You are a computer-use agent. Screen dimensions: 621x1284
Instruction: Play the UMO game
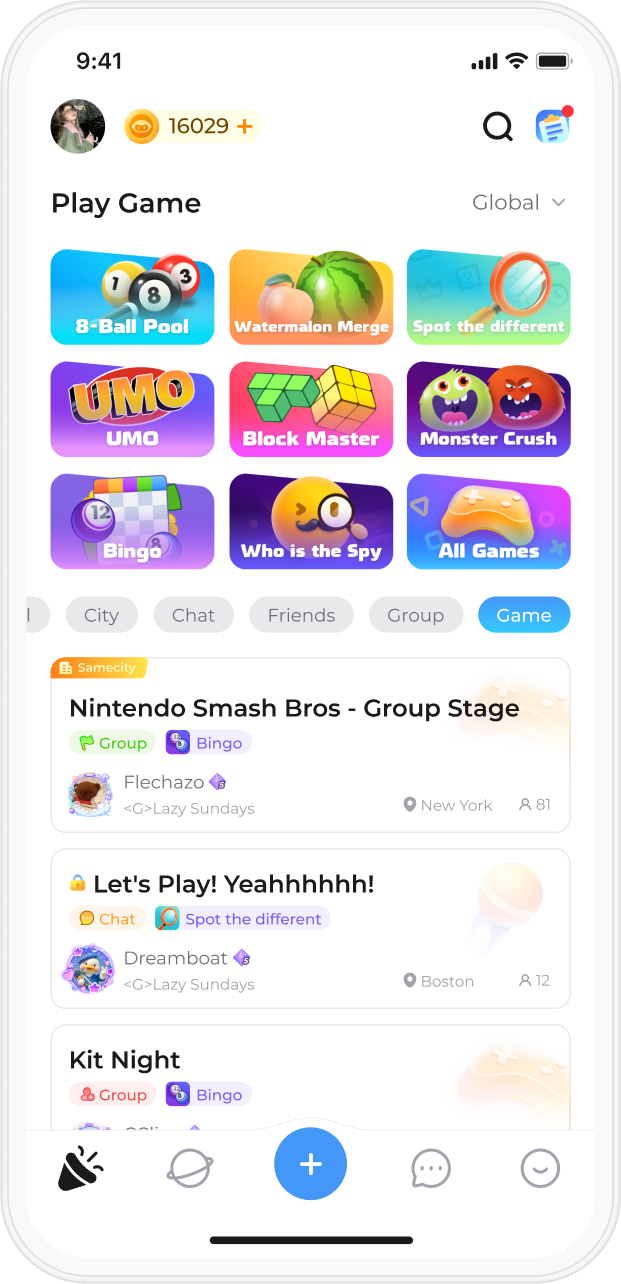(132, 409)
